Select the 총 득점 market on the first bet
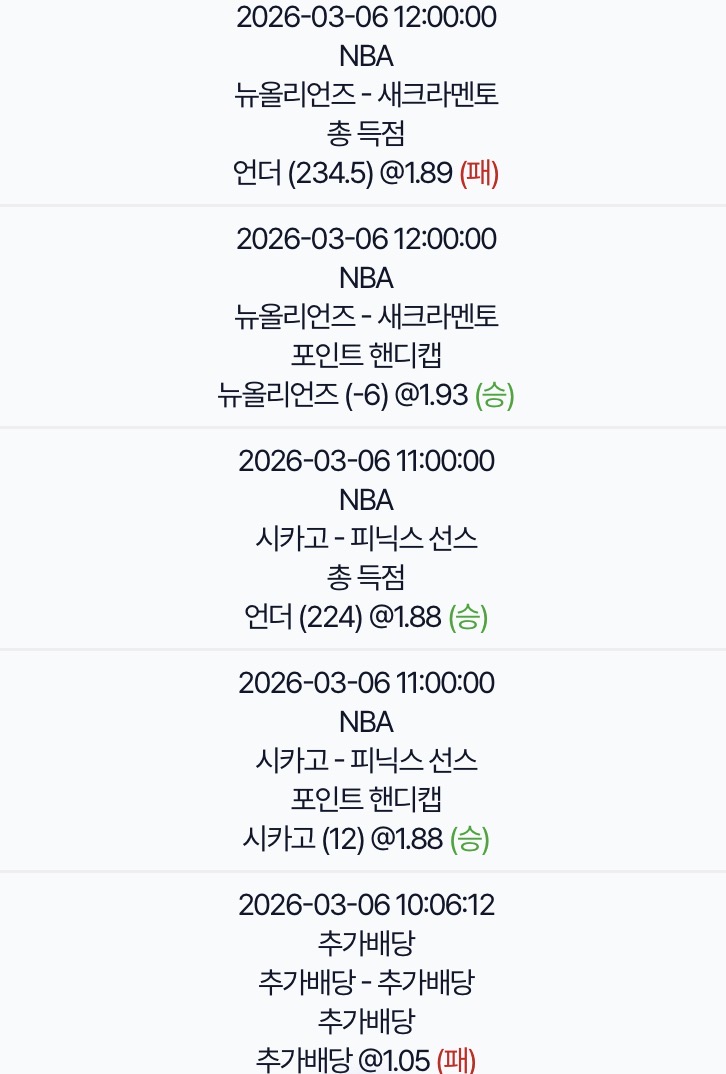The height and width of the screenshot is (1074, 726). pyautogui.click(x=366, y=134)
